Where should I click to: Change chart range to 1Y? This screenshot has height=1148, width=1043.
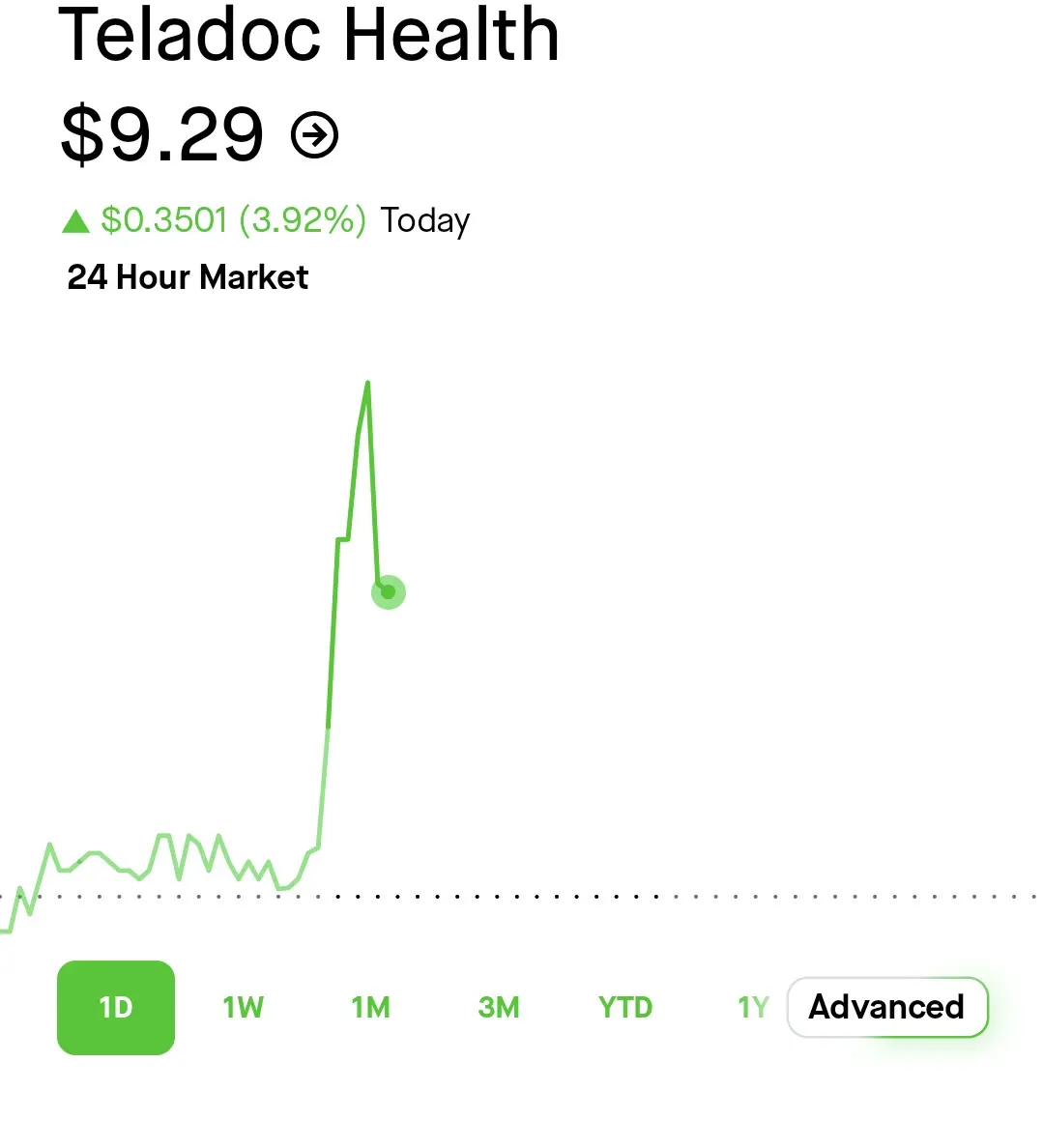(752, 1007)
